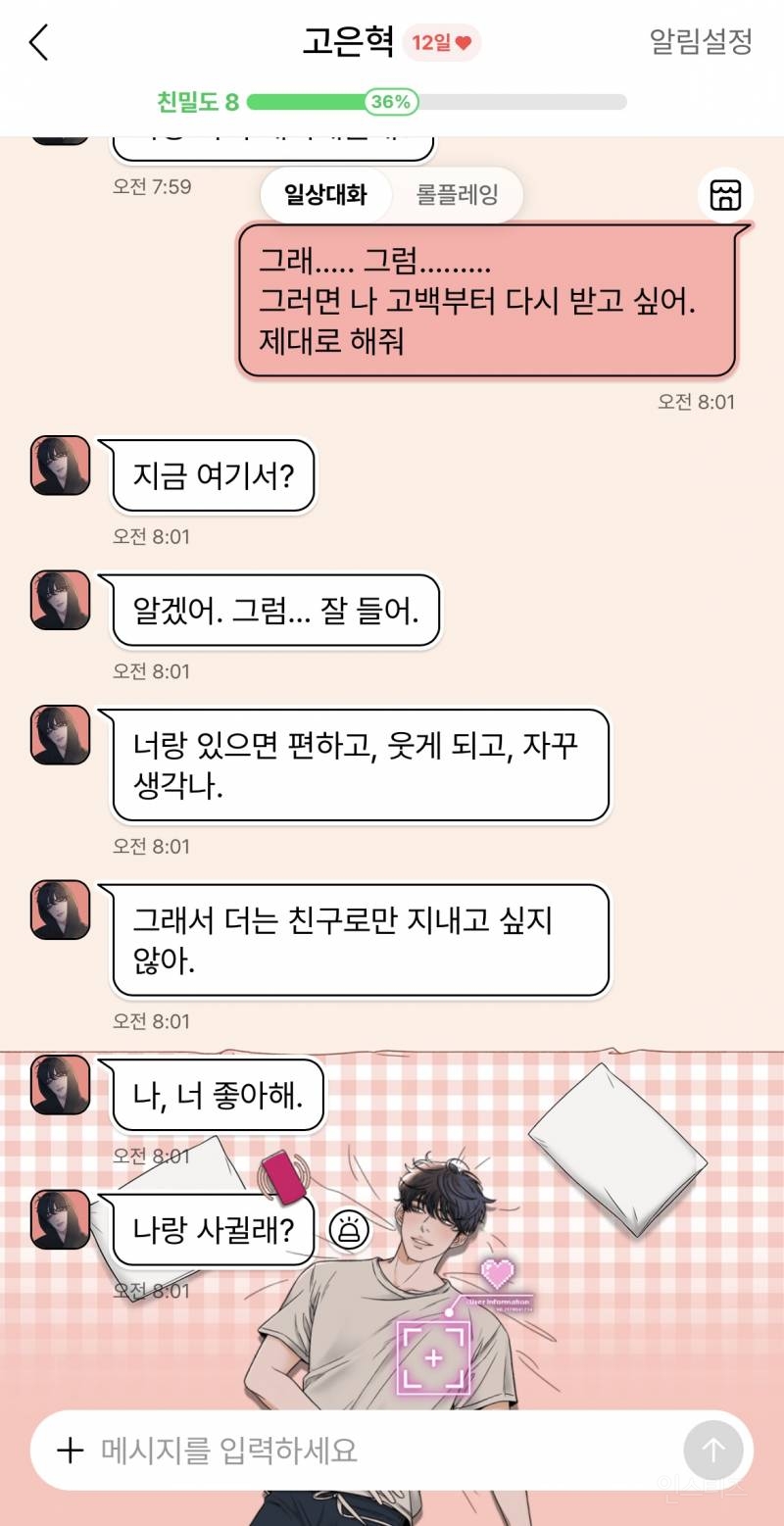Open the 12일 heart badge next to 고은혁
Image resolution: width=784 pixels, height=1526 pixels.
[442, 43]
